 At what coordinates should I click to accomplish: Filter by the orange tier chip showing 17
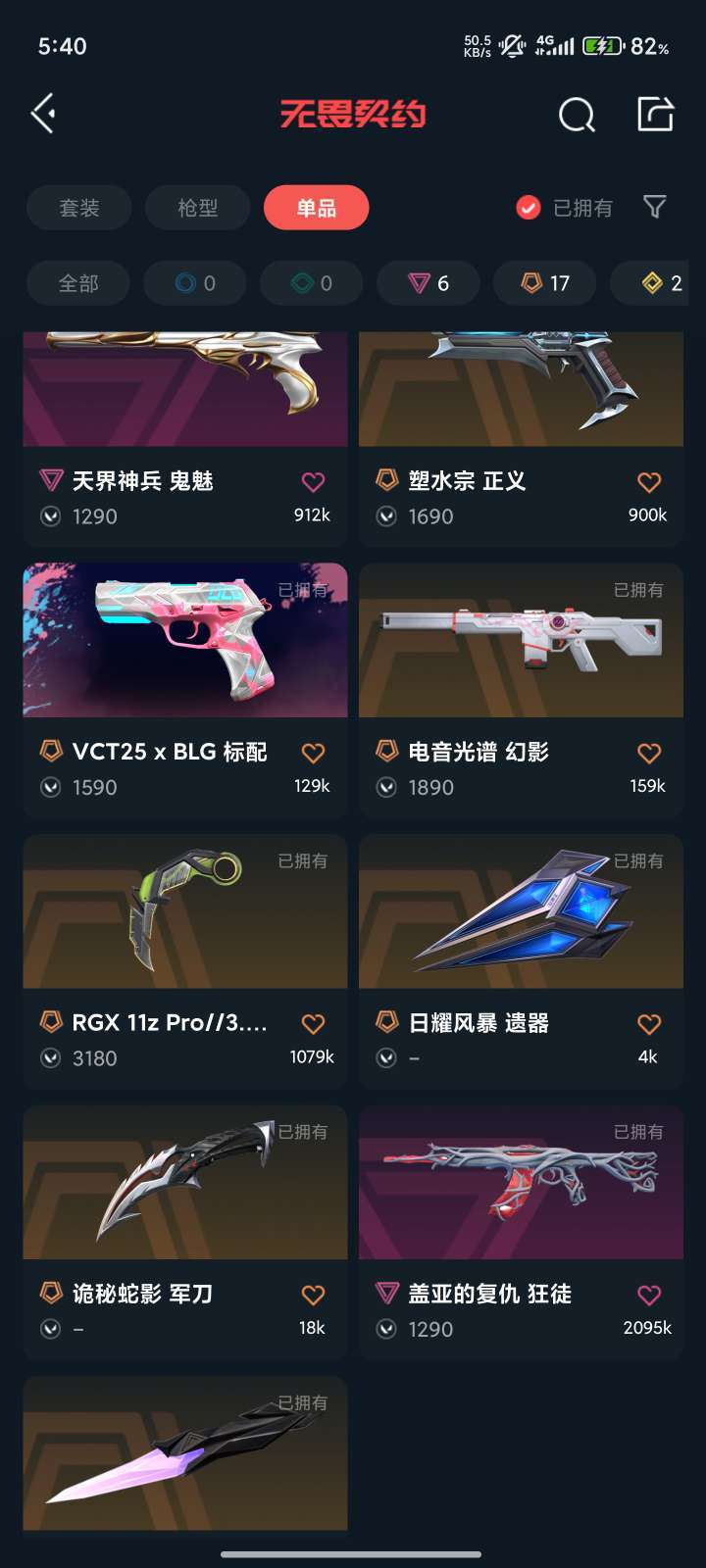click(545, 283)
